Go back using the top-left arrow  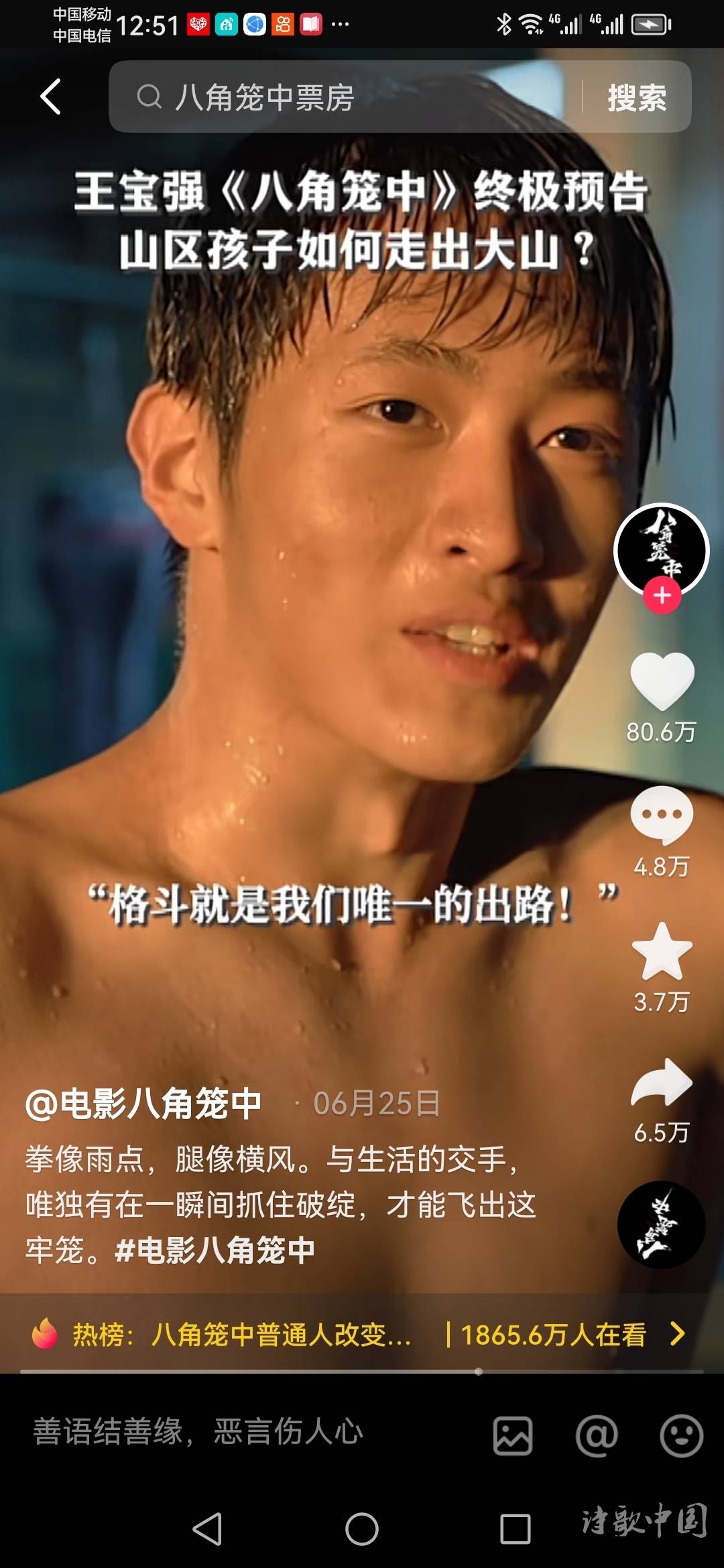pos(51,97)
